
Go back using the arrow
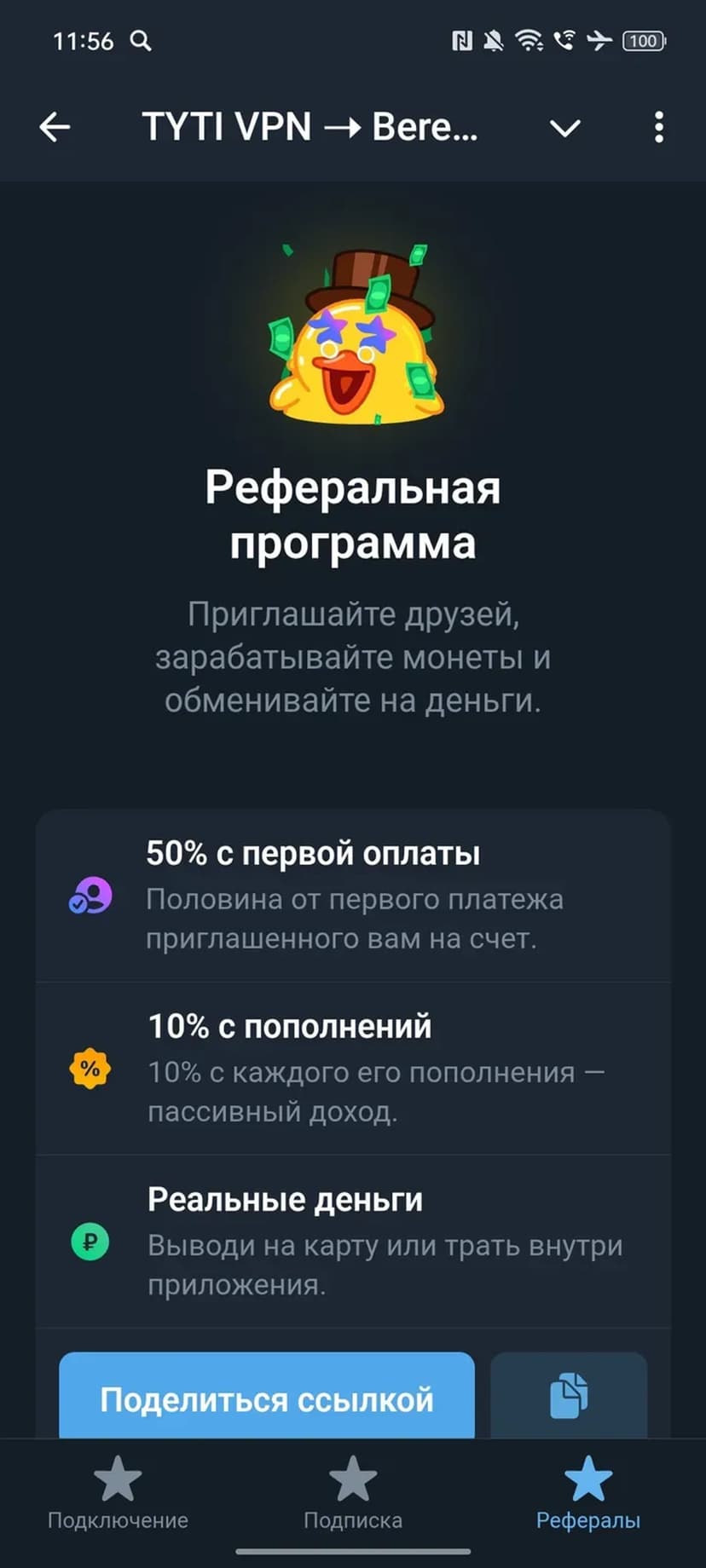(x=55, y=128)
